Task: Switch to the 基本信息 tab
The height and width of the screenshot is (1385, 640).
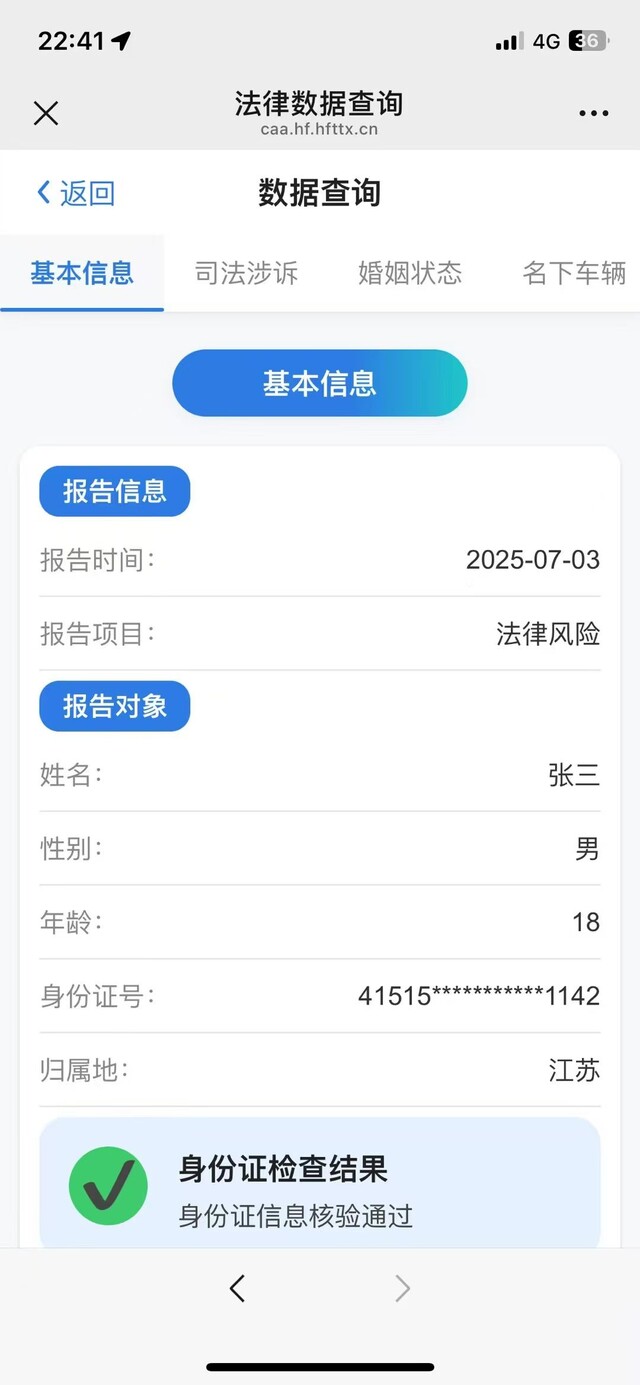Action: pos(82,273)
